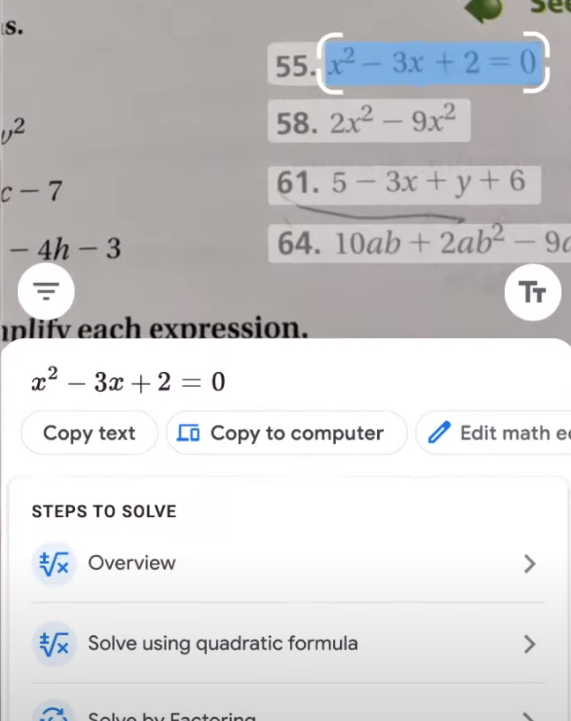Open the filter icon button
571x721 pixels.
[x=46, y=292]
